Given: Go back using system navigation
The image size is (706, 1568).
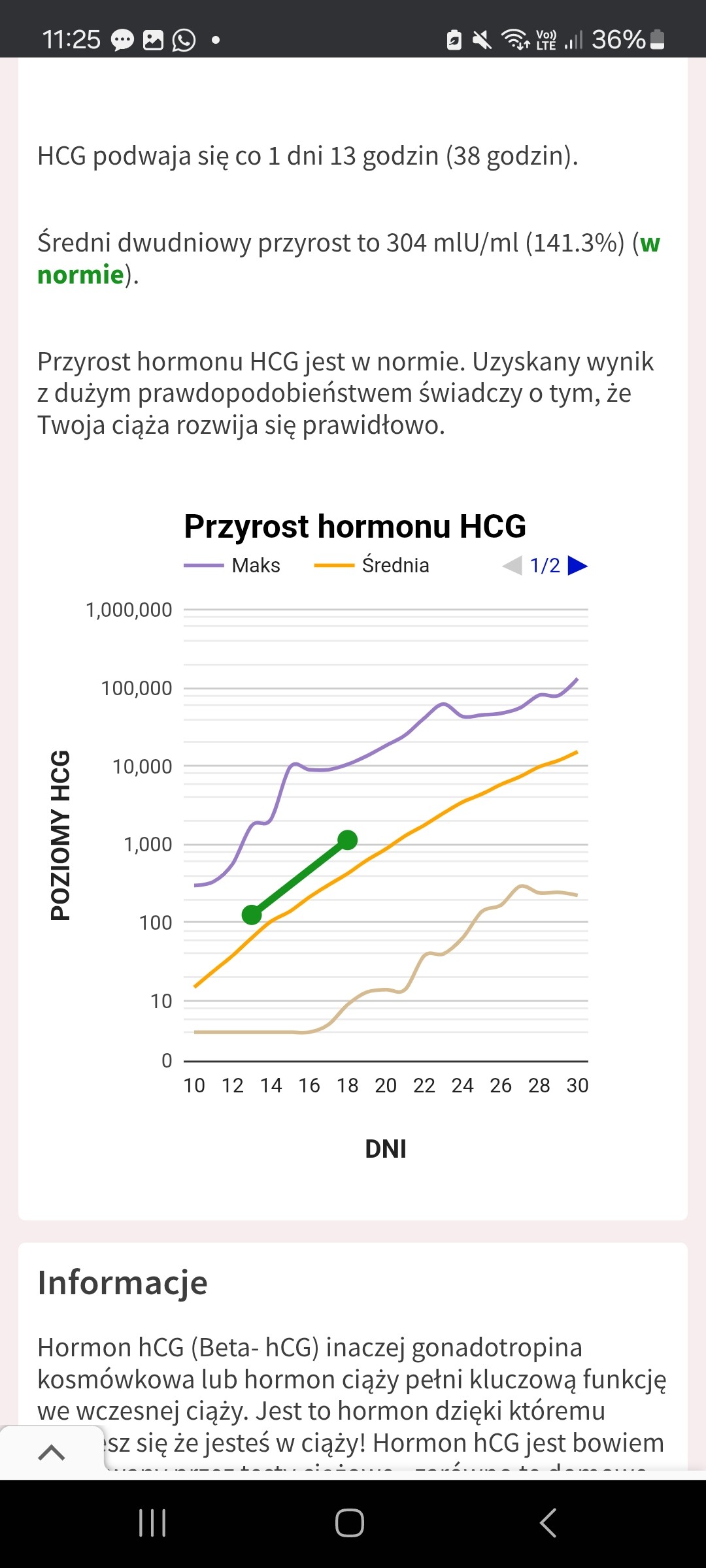Looking at the screenshot, I should [548, 1523].
